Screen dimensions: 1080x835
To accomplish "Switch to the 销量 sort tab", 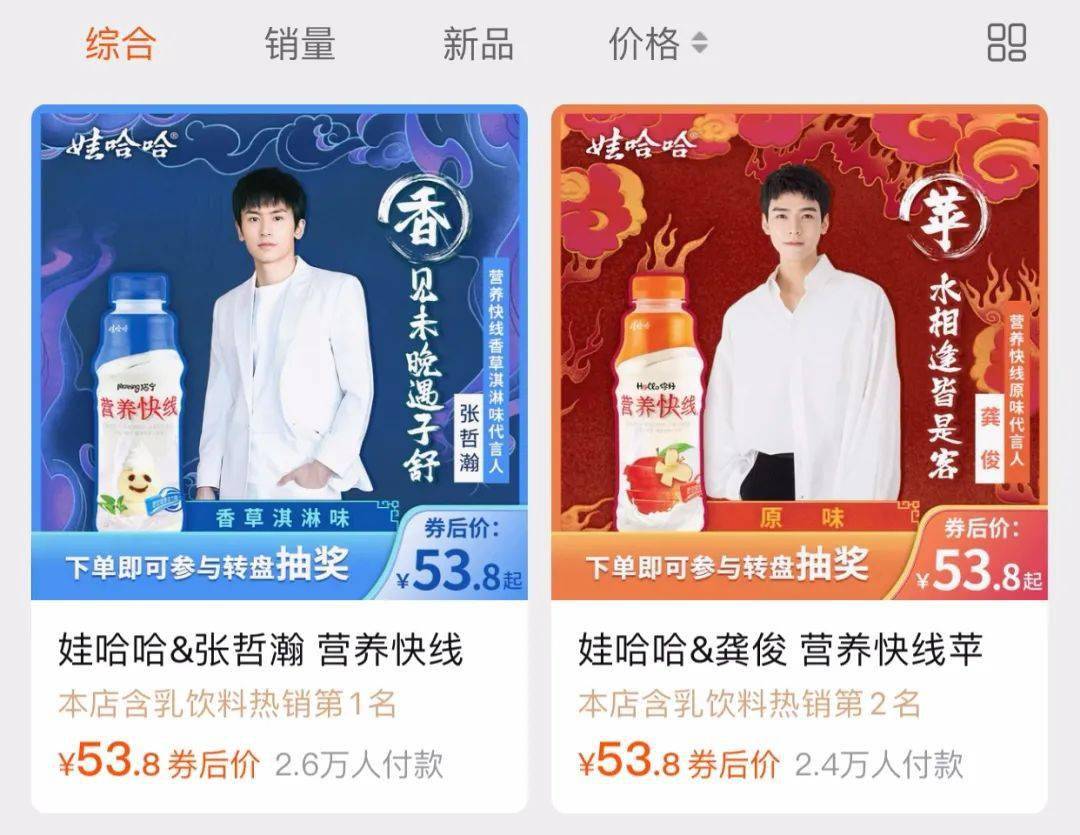I will [300, 44].
